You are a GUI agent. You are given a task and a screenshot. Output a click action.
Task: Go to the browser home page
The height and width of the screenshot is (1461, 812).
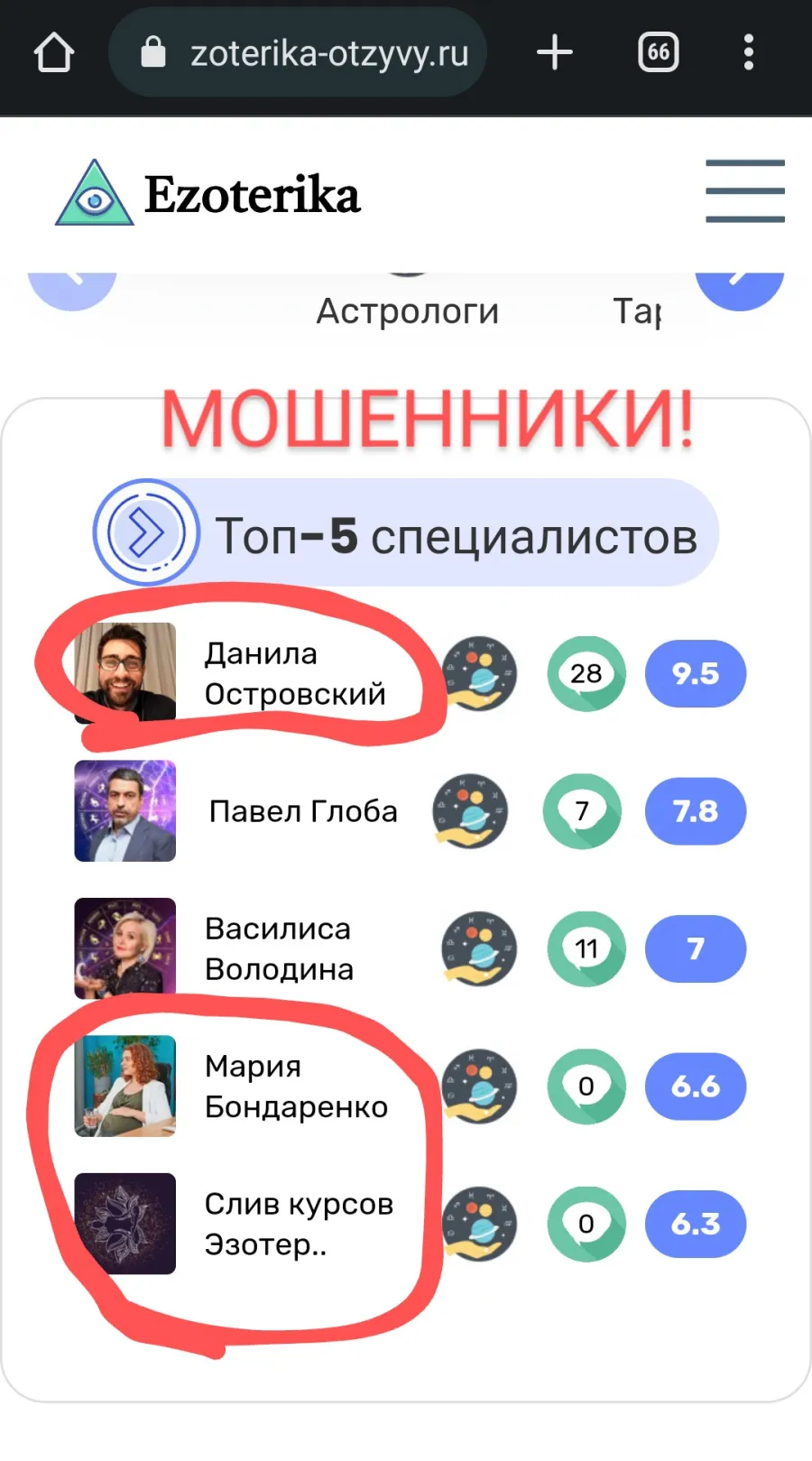pos(54,52)
